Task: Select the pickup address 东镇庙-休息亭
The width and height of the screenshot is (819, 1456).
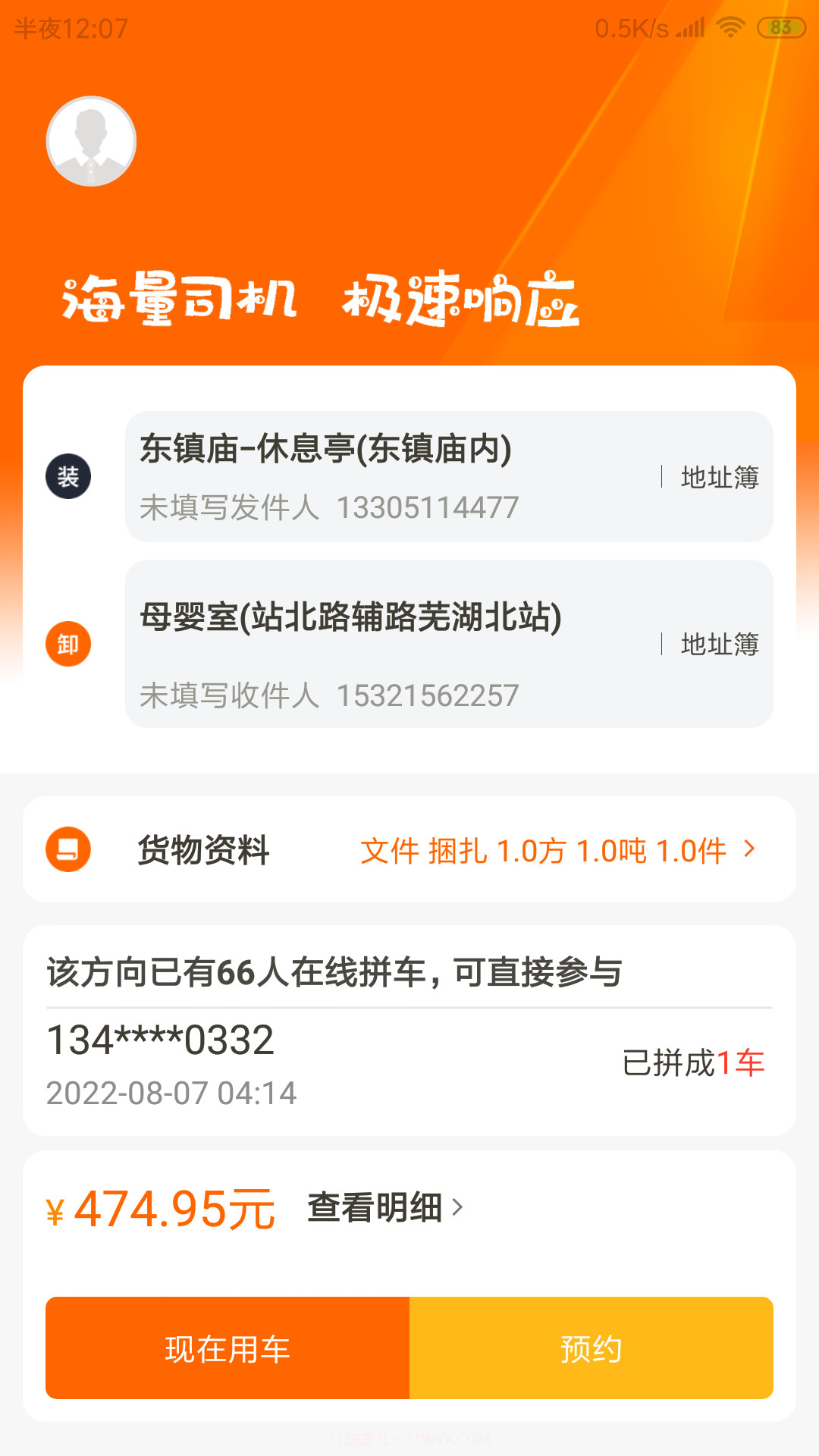Action: [326, 447]
